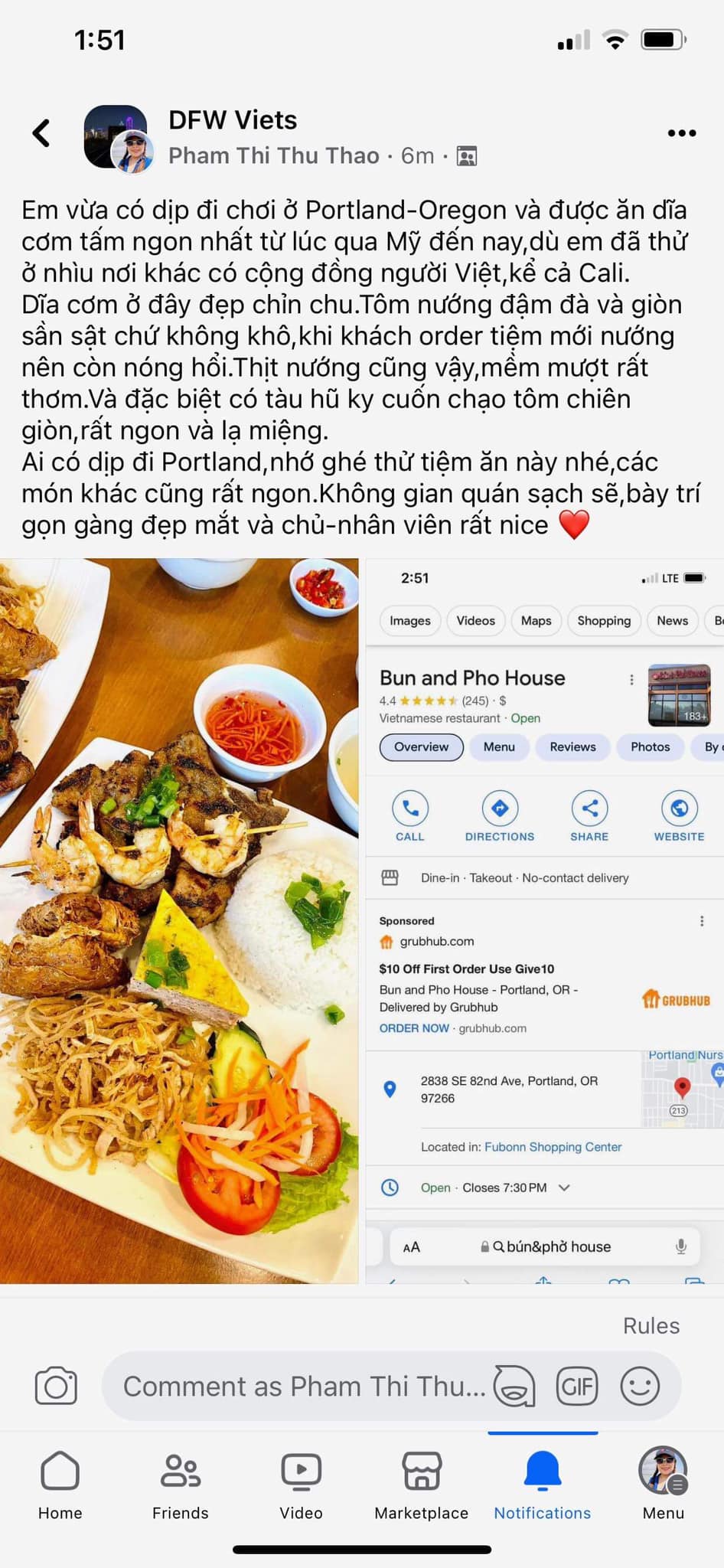This screenshot has height=1568, width=724.
Task: Attach a photo with the camera icon
Action: [x=56, y=1386]
